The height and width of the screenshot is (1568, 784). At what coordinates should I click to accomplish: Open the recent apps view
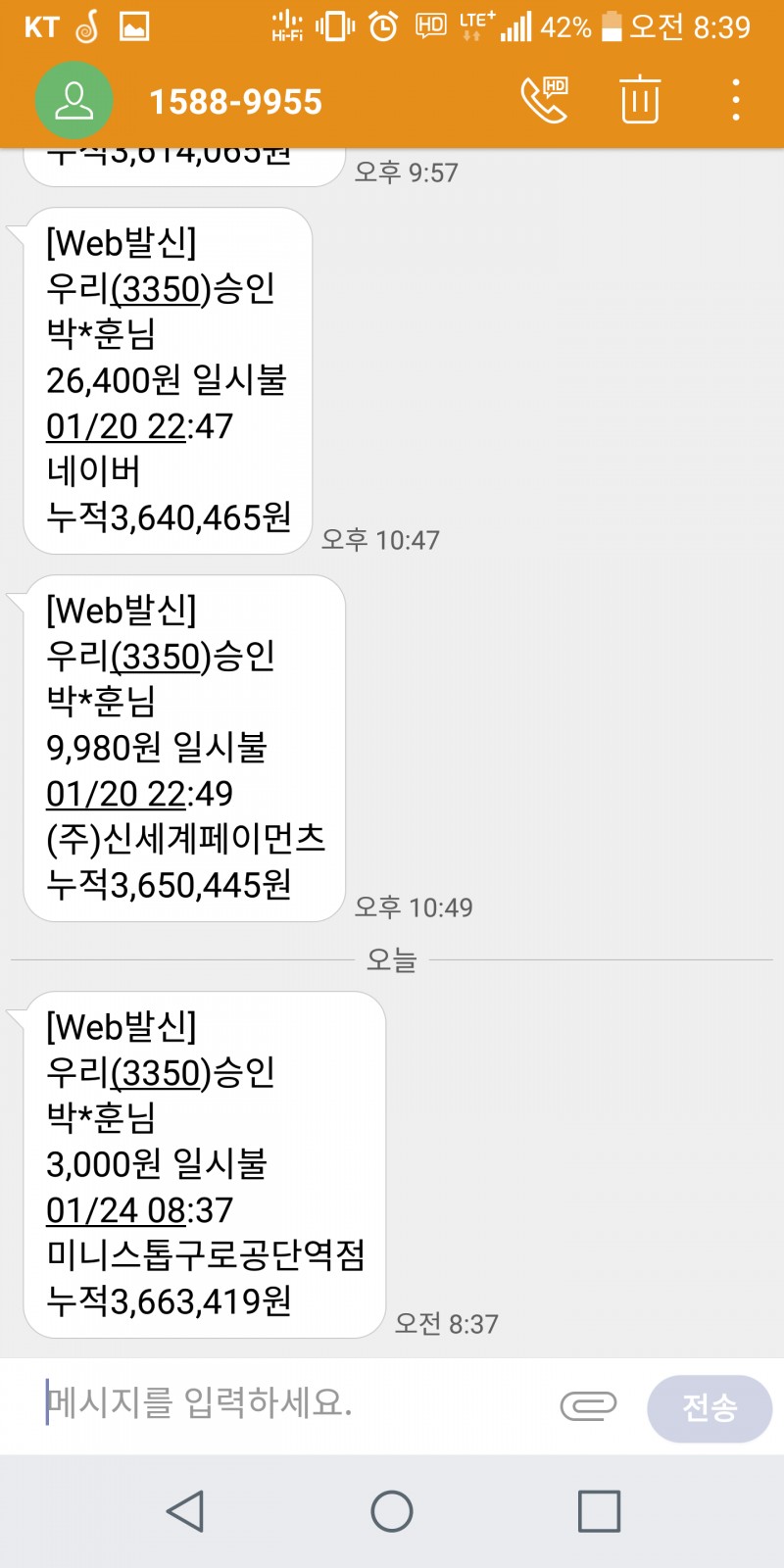click(599, 1511)
